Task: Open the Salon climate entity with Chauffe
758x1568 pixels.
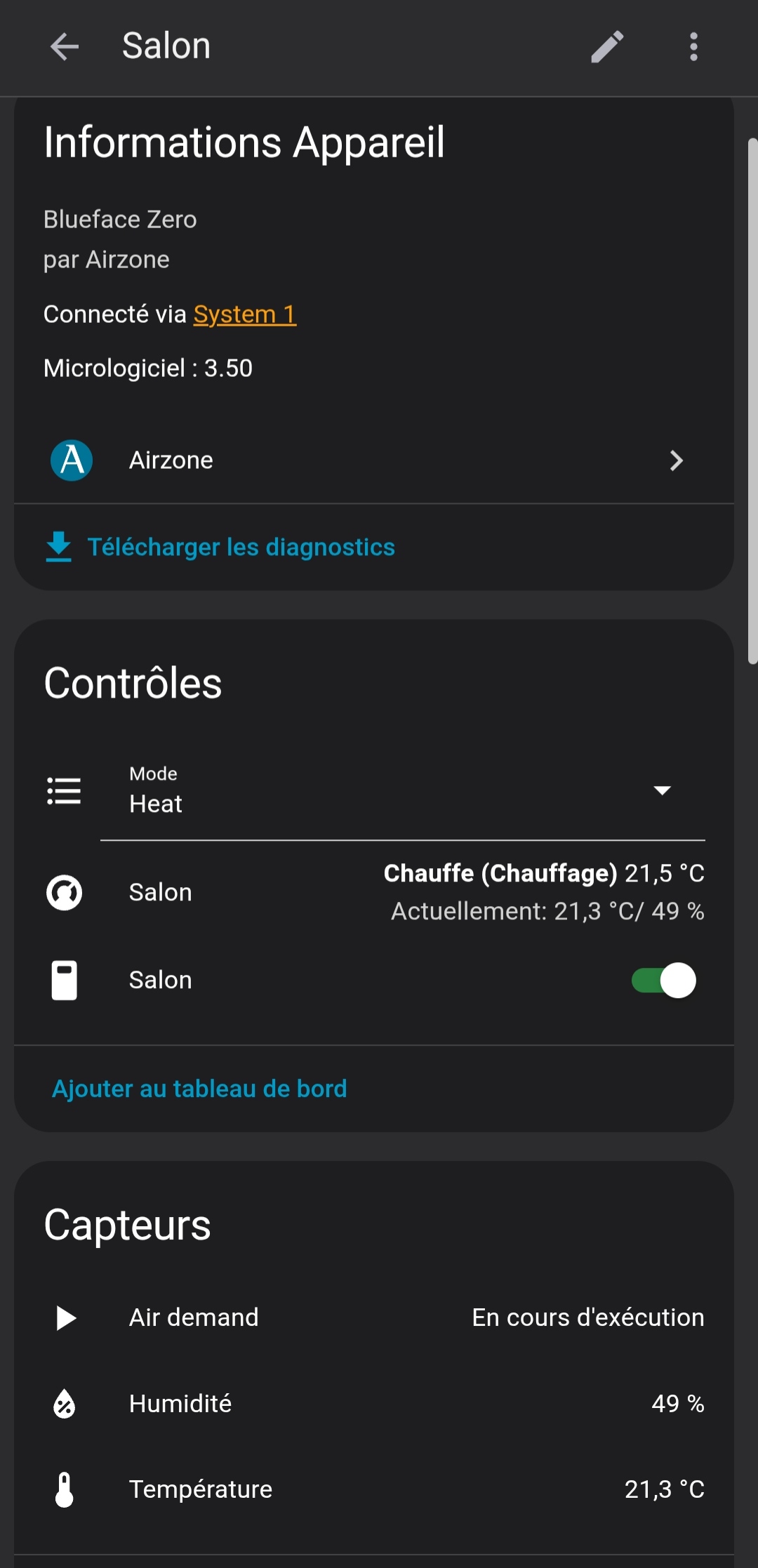Action: (373, 893)
